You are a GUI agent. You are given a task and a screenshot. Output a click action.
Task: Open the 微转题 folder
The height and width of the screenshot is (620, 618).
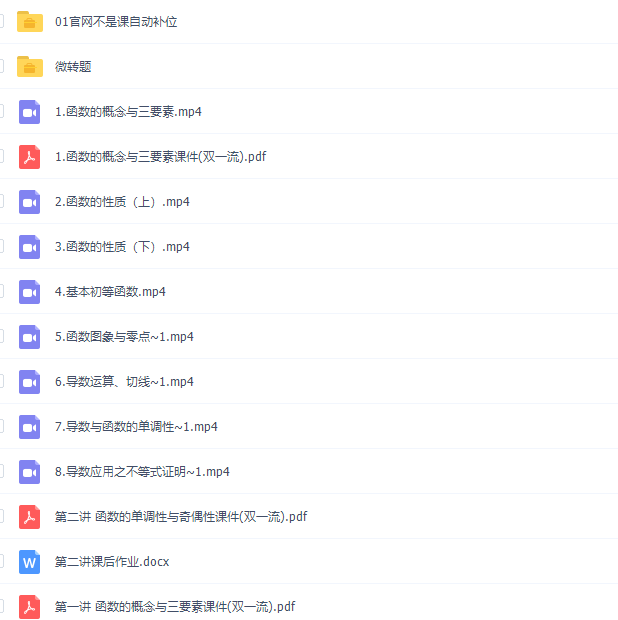pyautogui.click(x=74, y=67)
